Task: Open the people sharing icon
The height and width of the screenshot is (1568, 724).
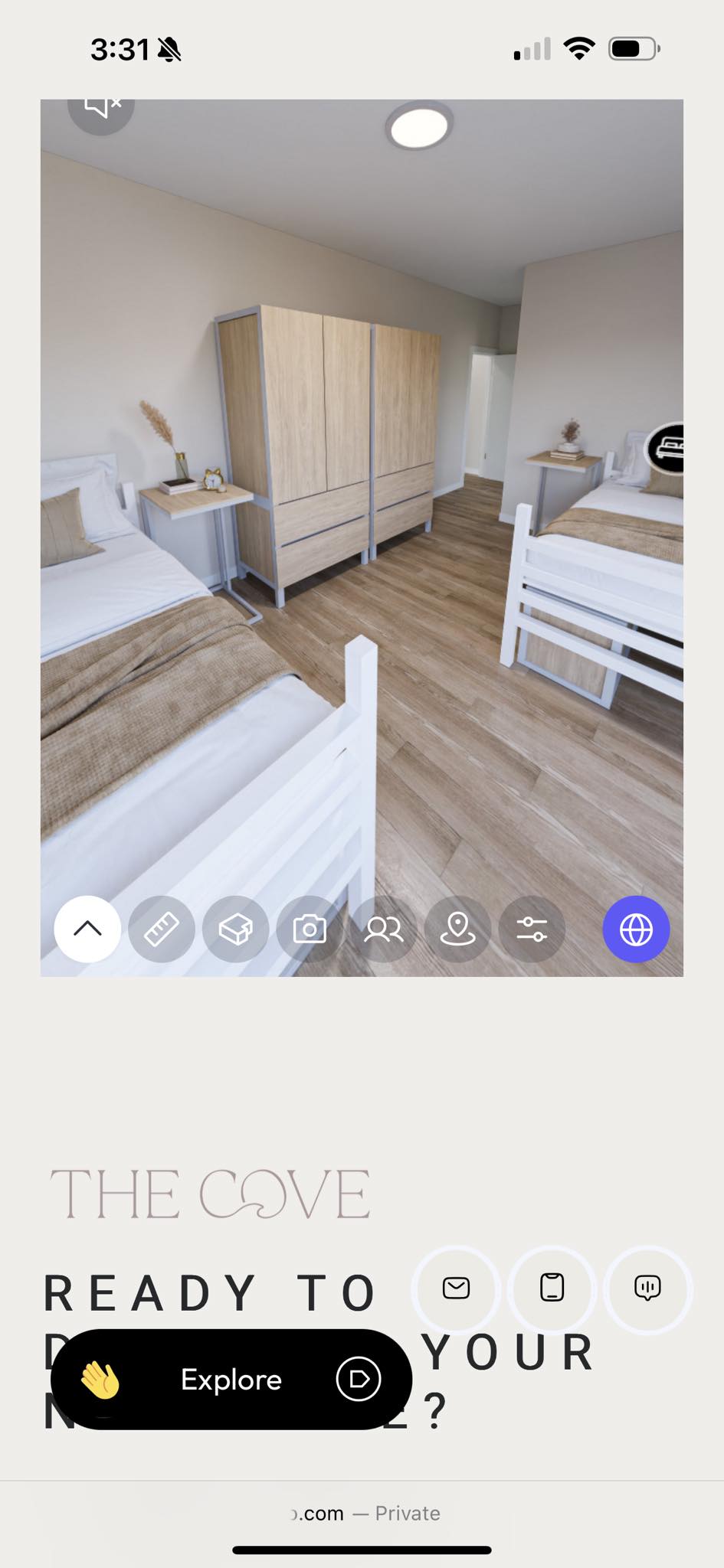Action: pyautogui.click(x=384, y=929)
